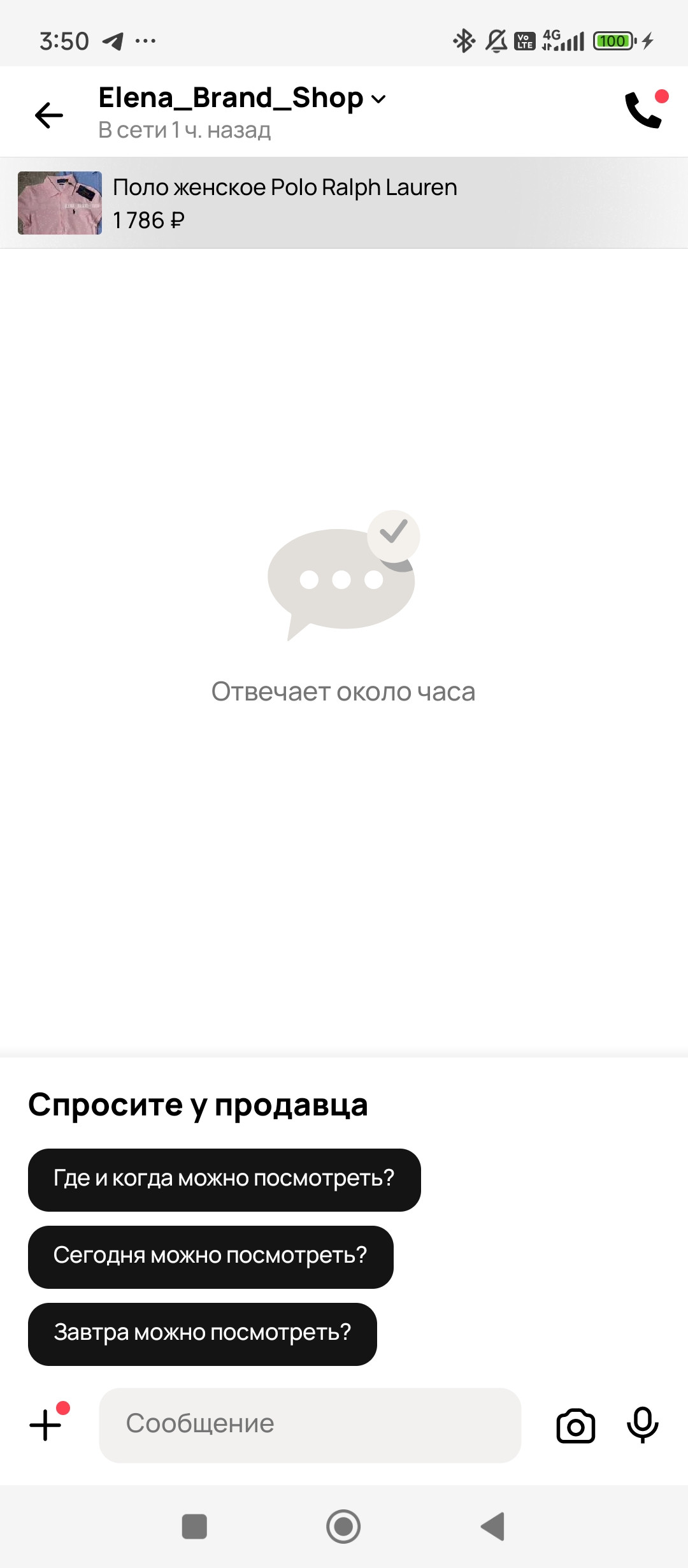Tap the system home button
The image size is (688, 1568).
[x=343, y=1527]
